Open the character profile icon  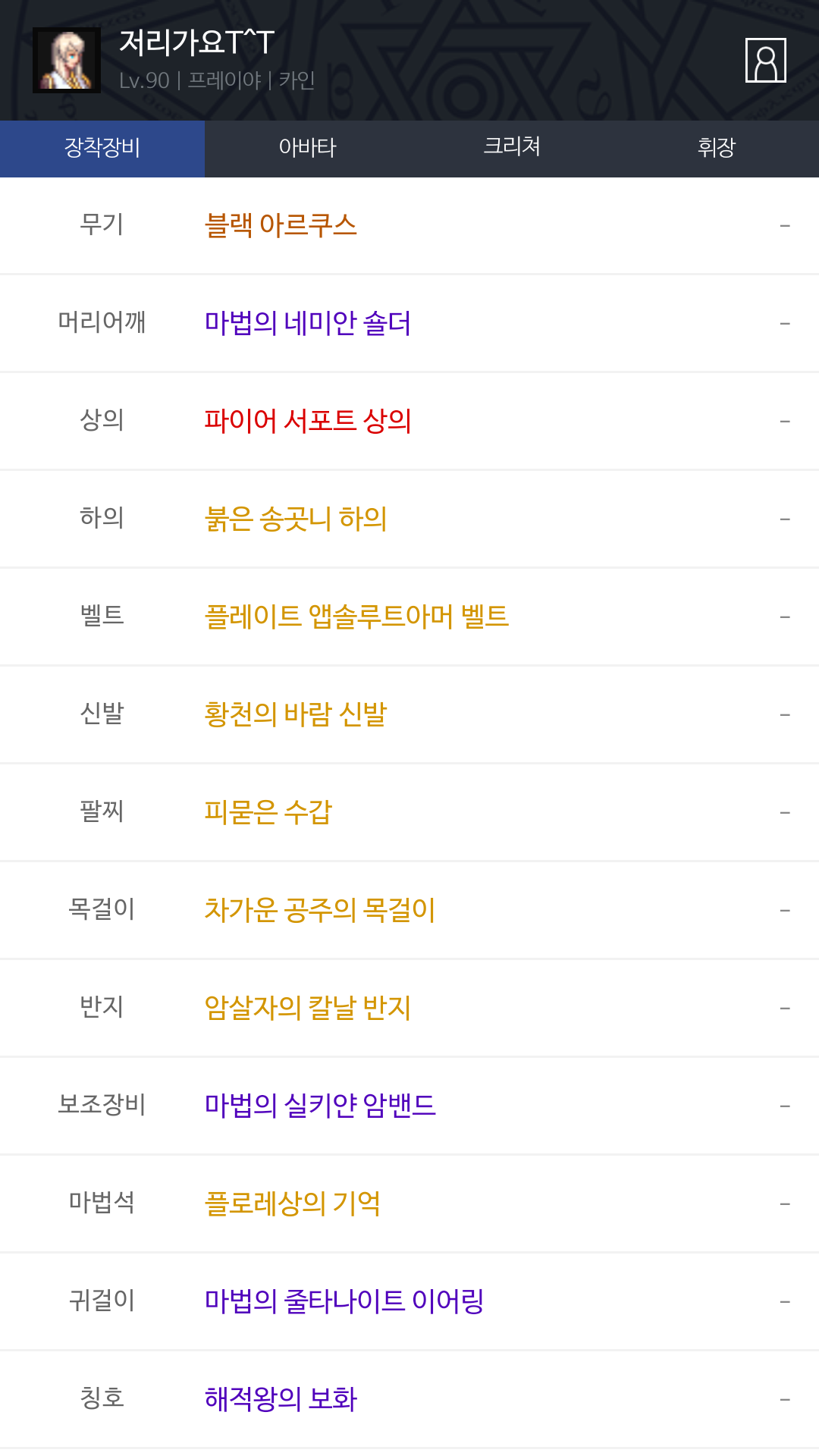point(765,60)
